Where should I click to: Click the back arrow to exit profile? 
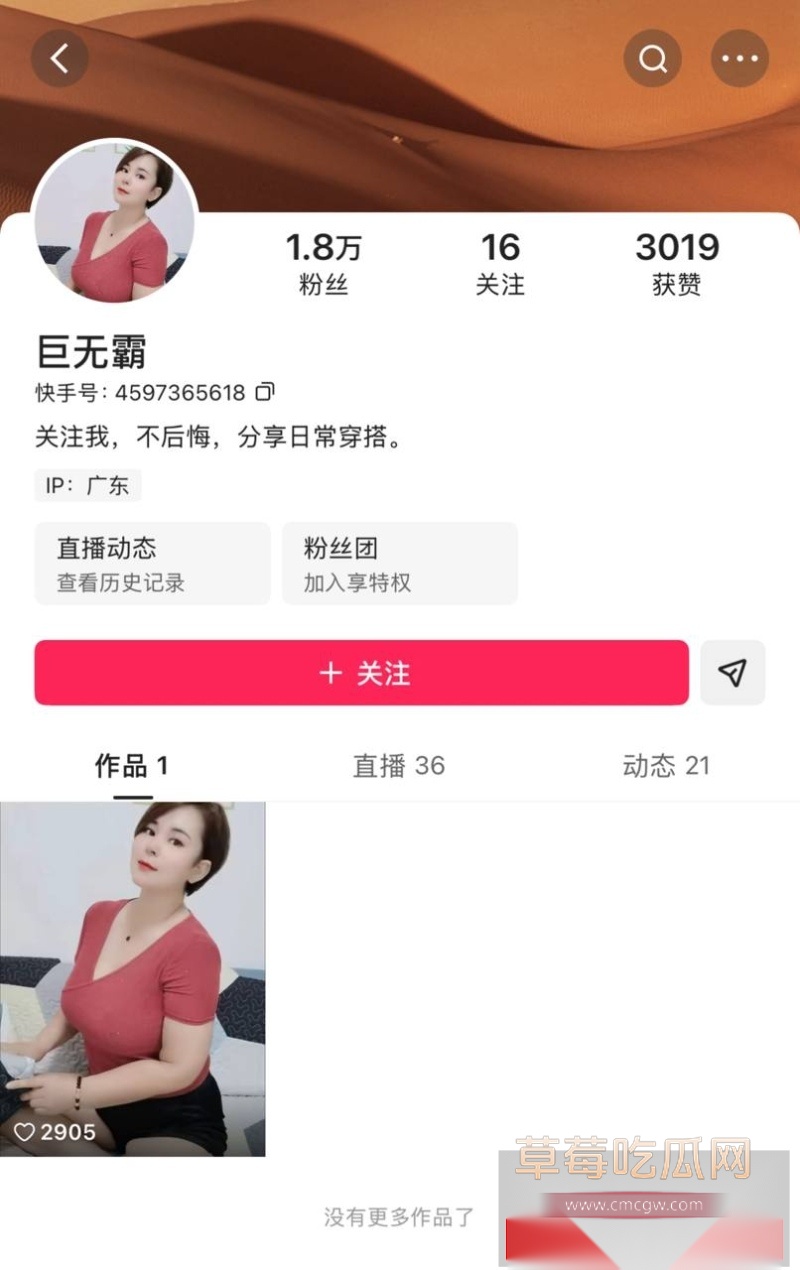point(59,58)
